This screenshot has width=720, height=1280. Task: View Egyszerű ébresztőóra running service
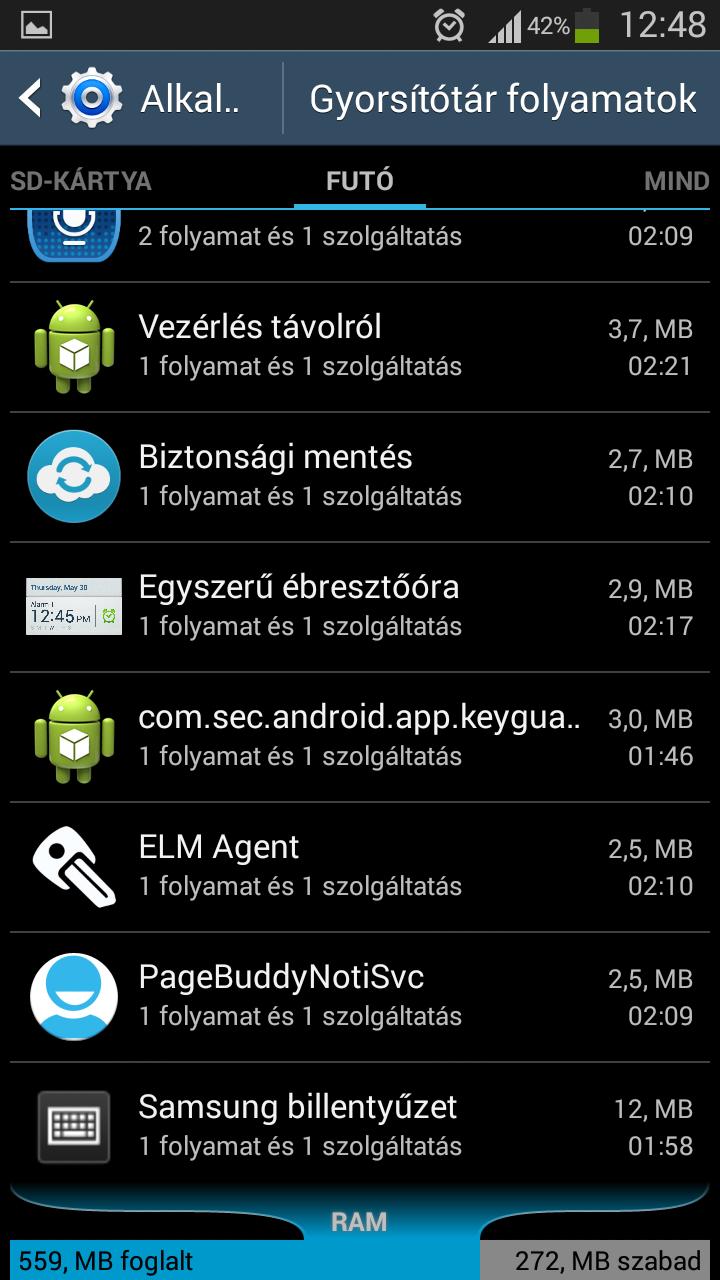[360, 606]
